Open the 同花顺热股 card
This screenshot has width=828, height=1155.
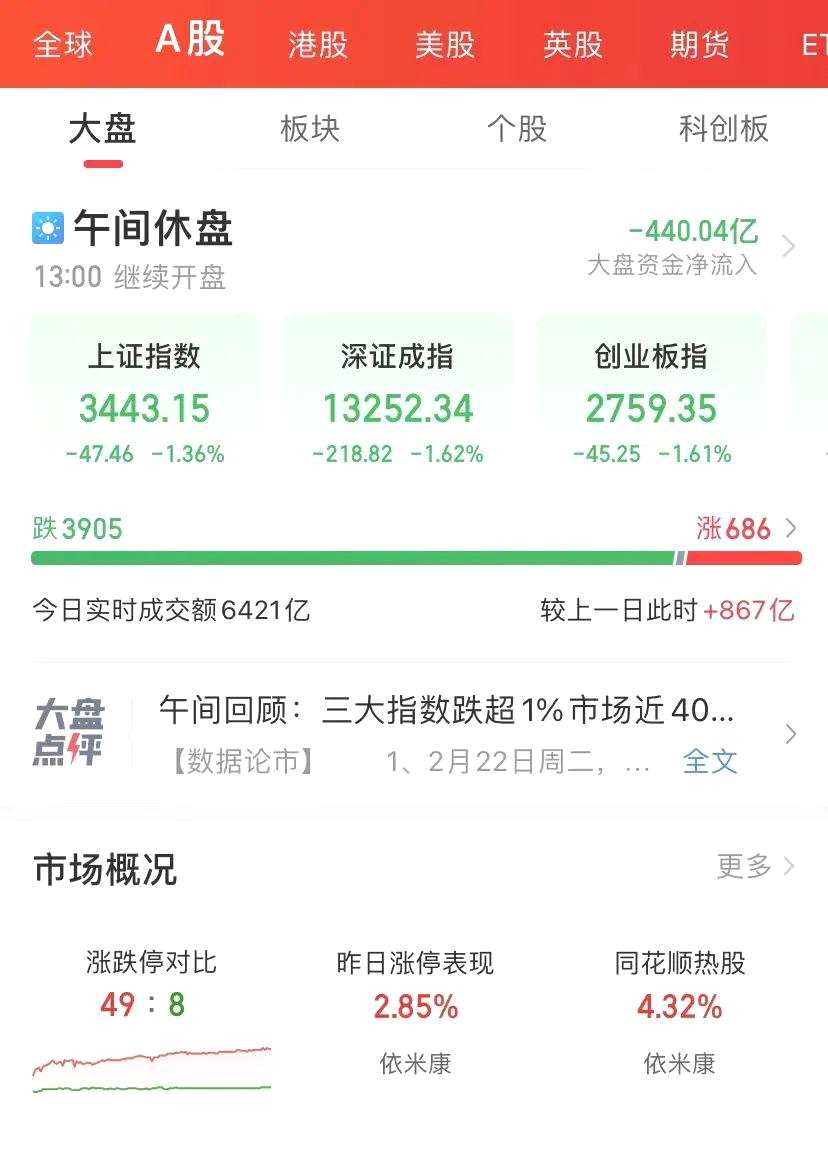click(x=680, y=1010)
